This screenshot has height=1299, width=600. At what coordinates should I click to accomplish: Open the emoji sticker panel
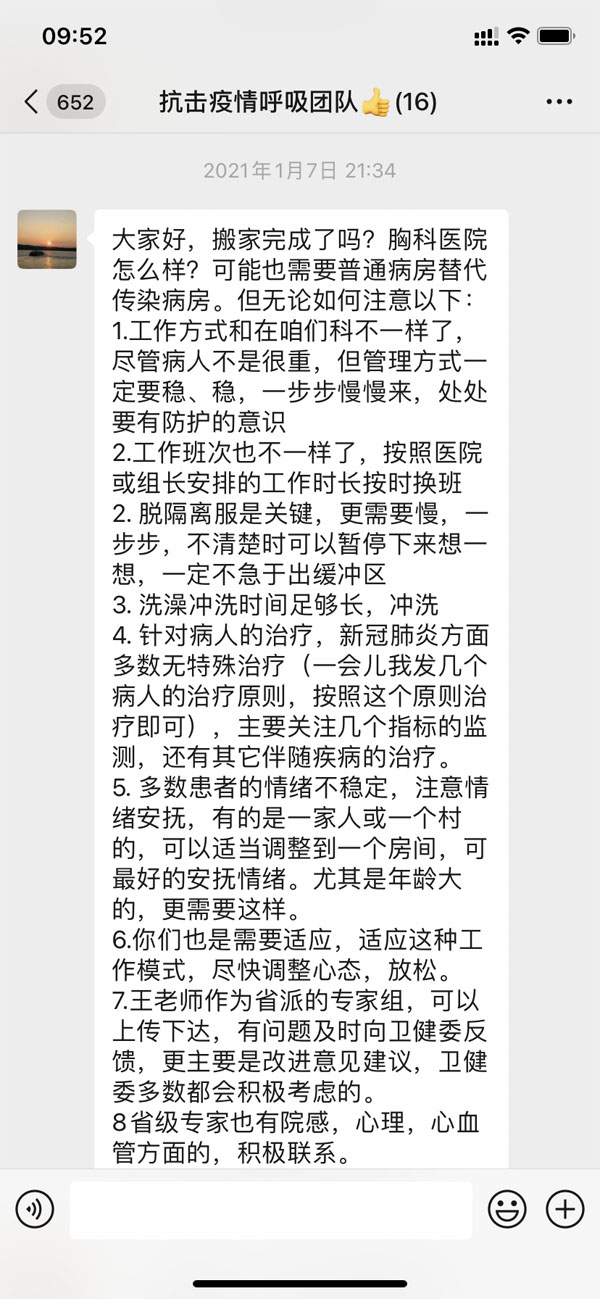coord(507,1210)
